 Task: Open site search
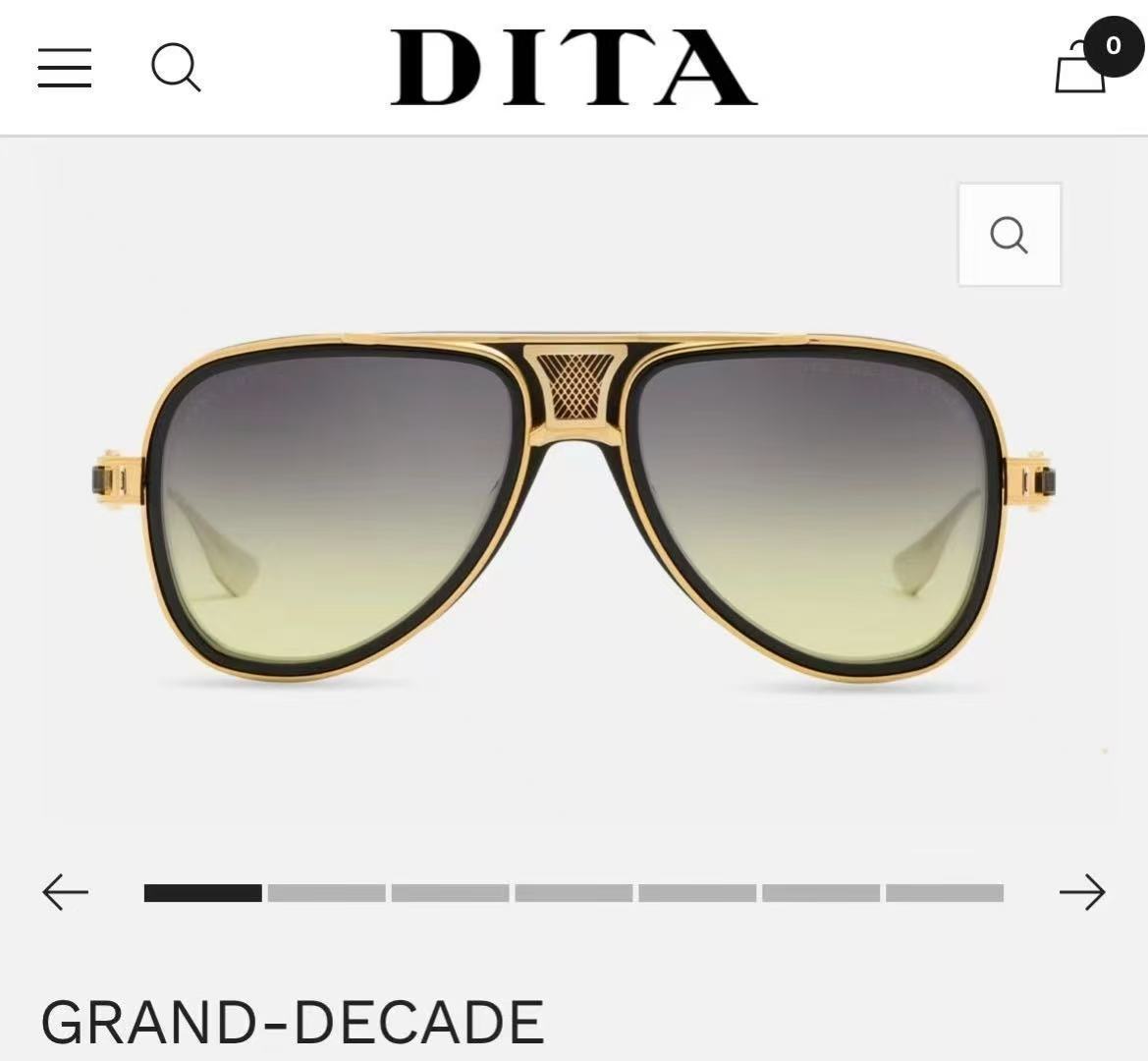[176, 68]
